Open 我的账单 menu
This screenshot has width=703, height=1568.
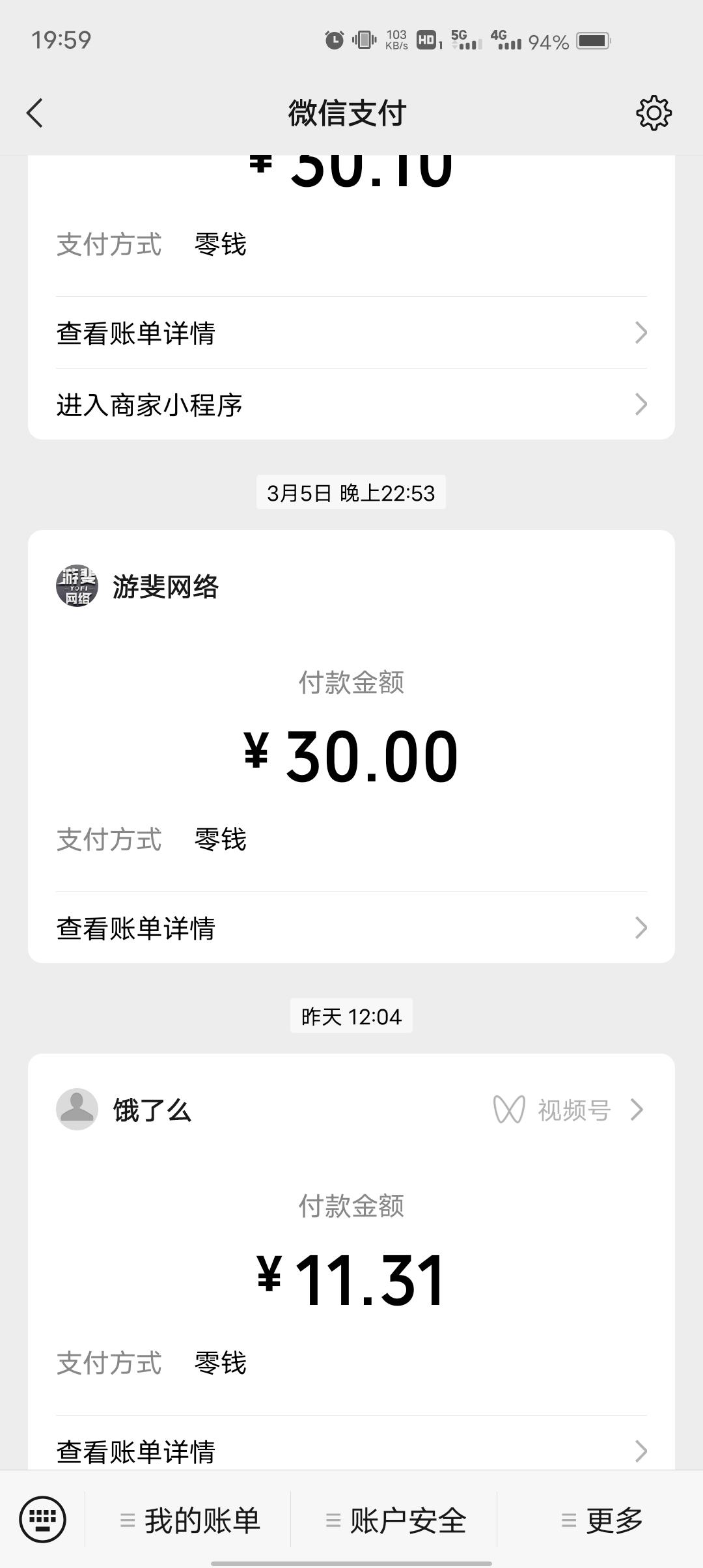point(190,1521)
